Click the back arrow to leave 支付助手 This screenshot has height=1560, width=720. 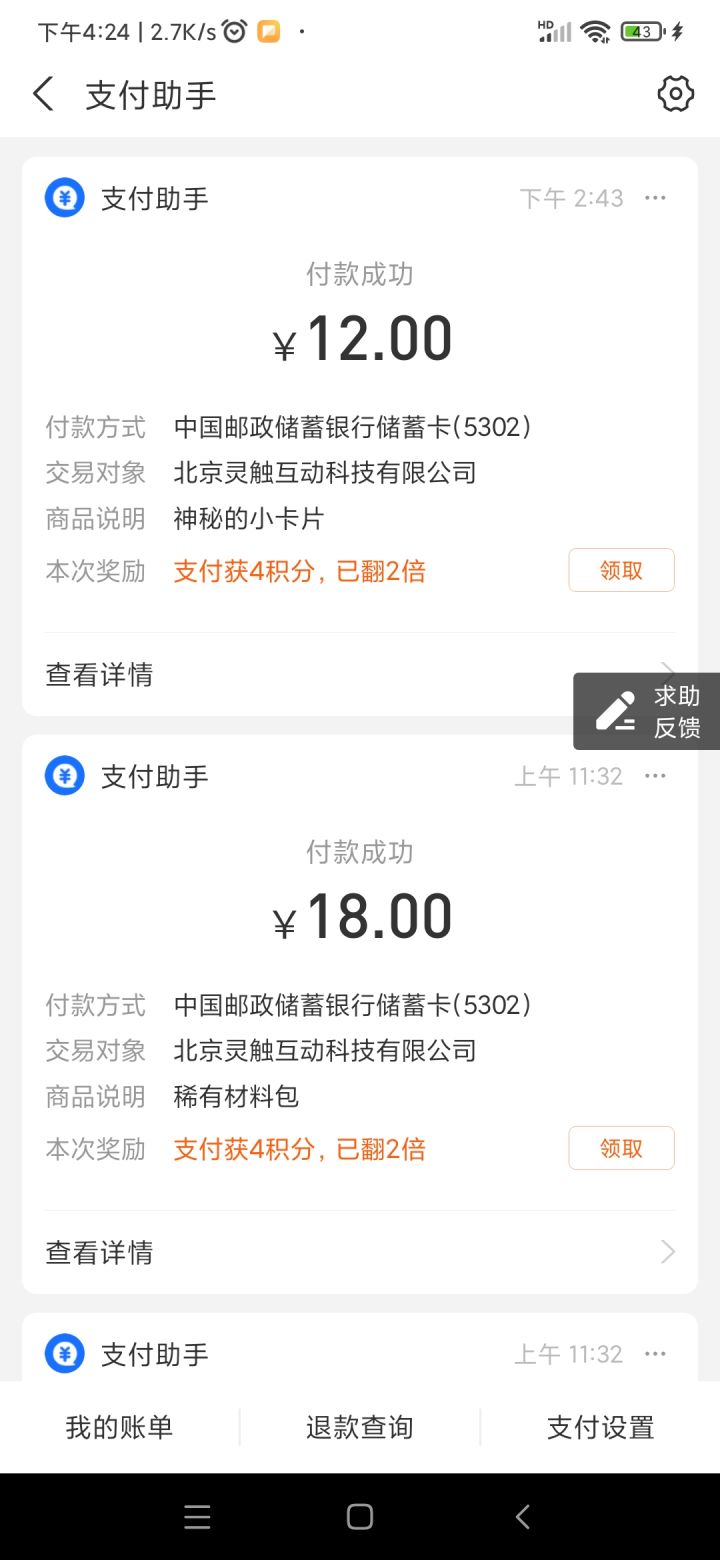(42, 92)
